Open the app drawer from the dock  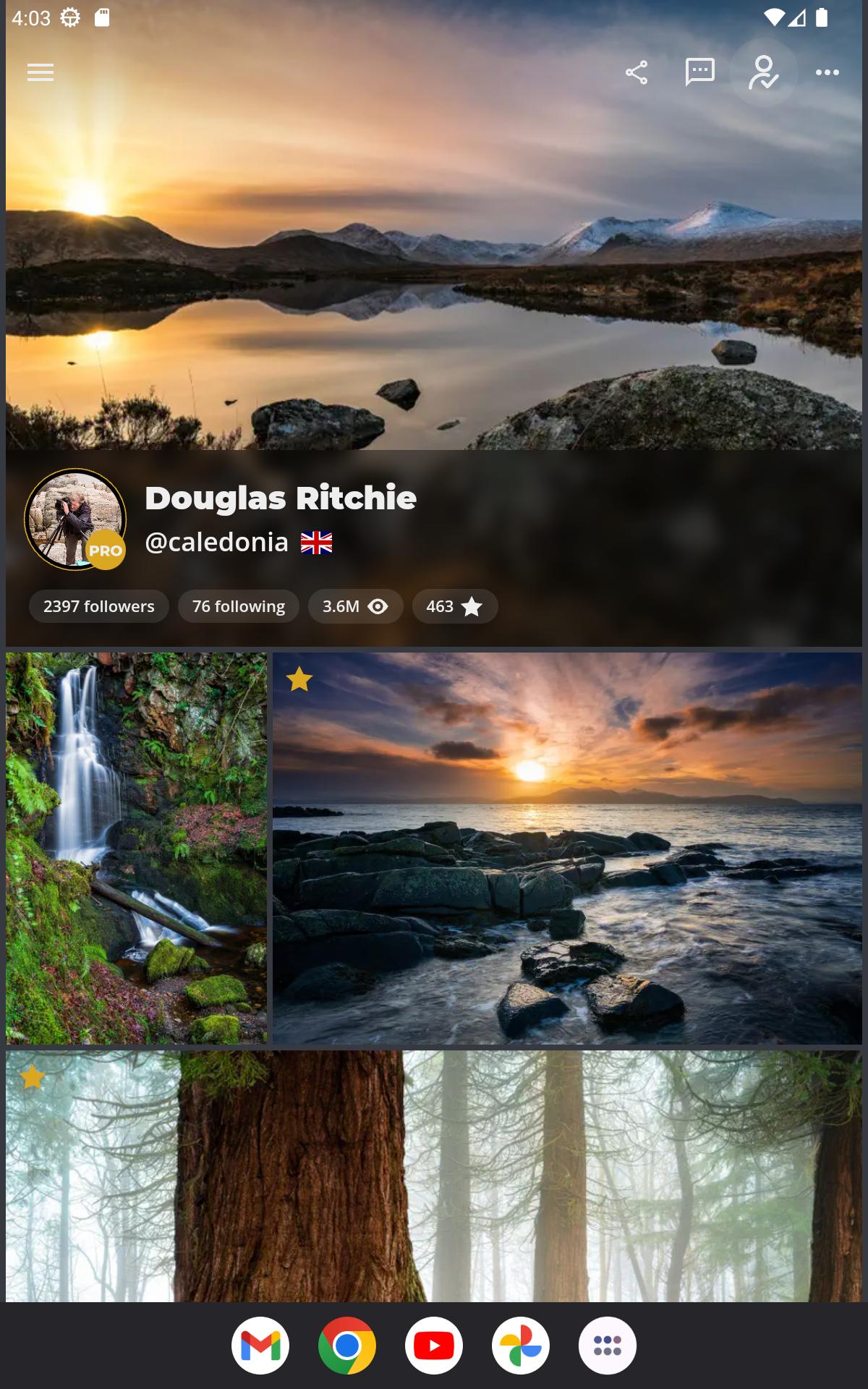coord(608,1346)
